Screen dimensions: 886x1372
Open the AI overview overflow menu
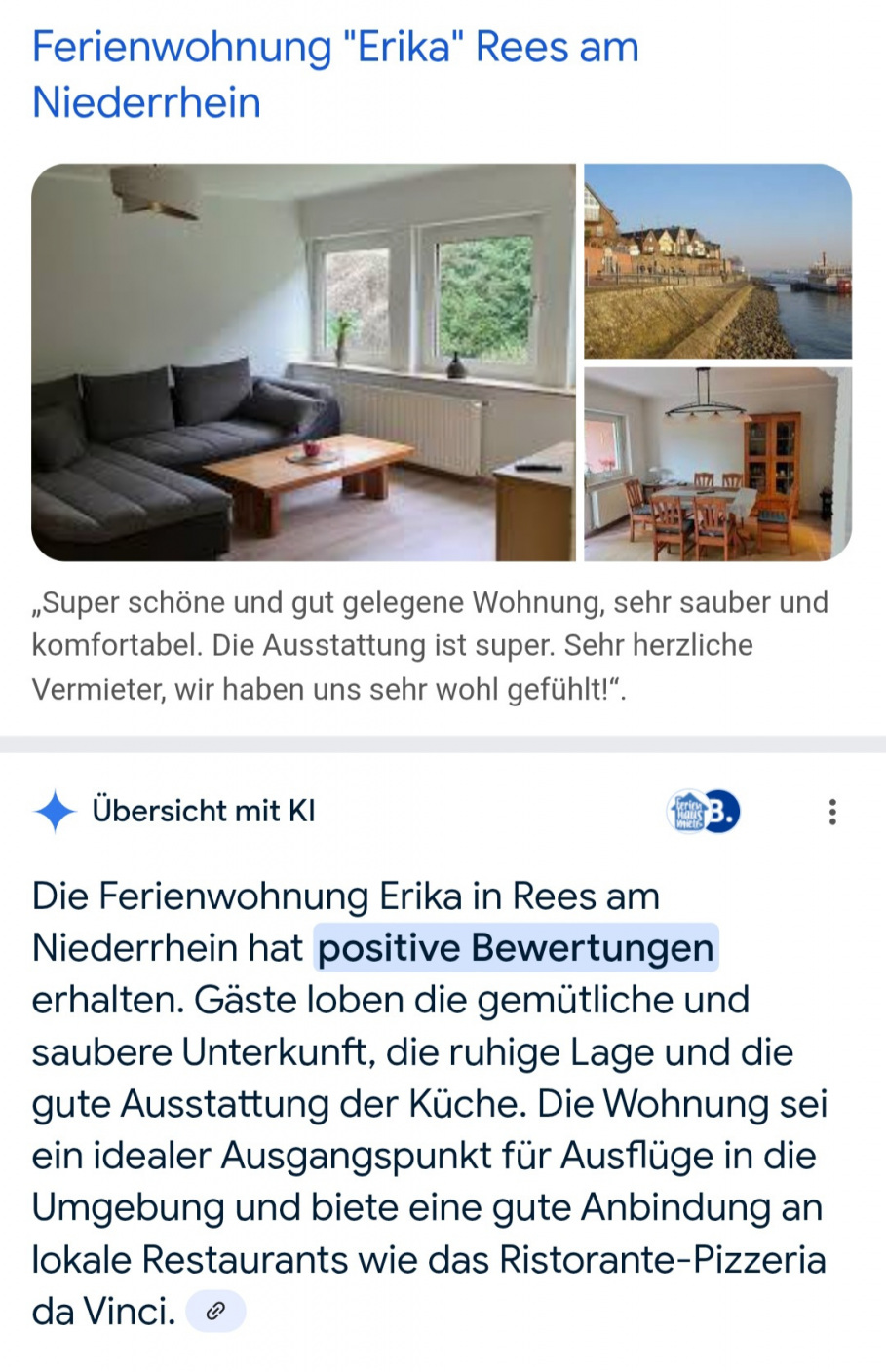pyautogui.click(x=831, y=812)
